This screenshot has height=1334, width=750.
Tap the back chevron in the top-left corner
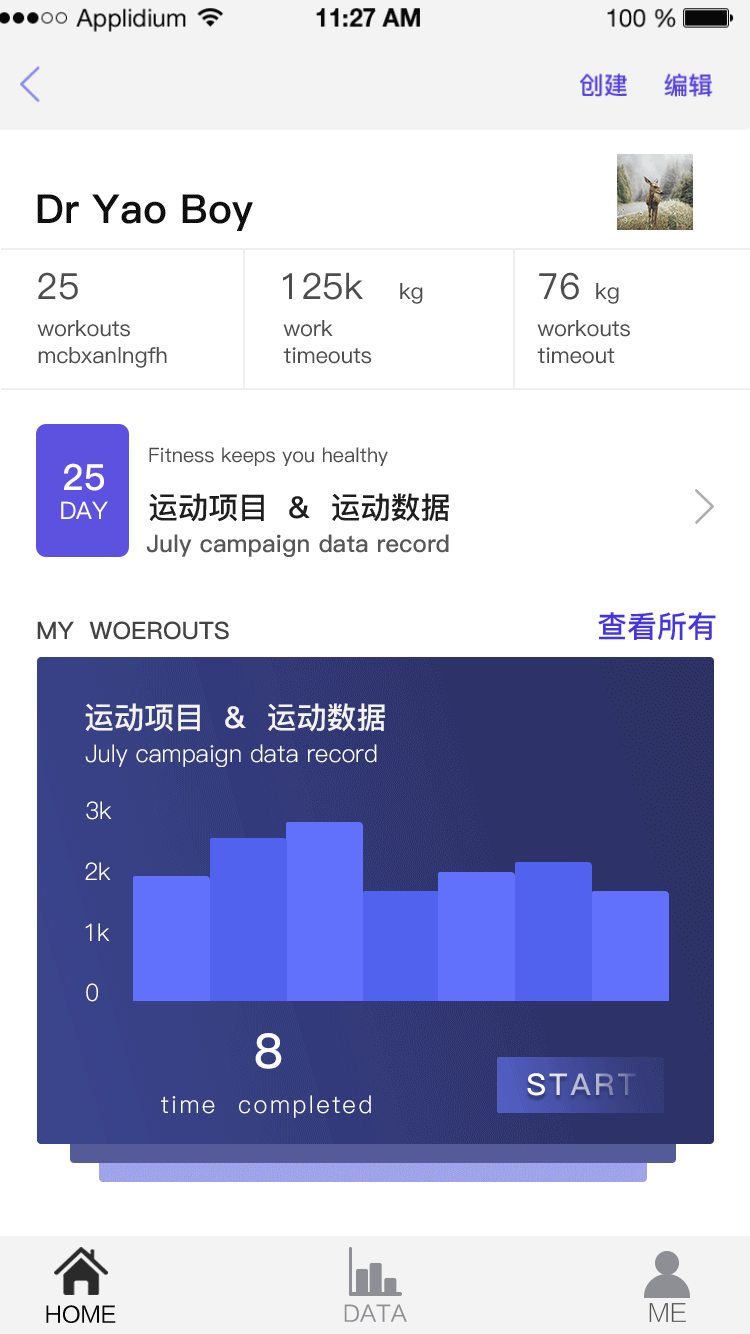[30, 85]
